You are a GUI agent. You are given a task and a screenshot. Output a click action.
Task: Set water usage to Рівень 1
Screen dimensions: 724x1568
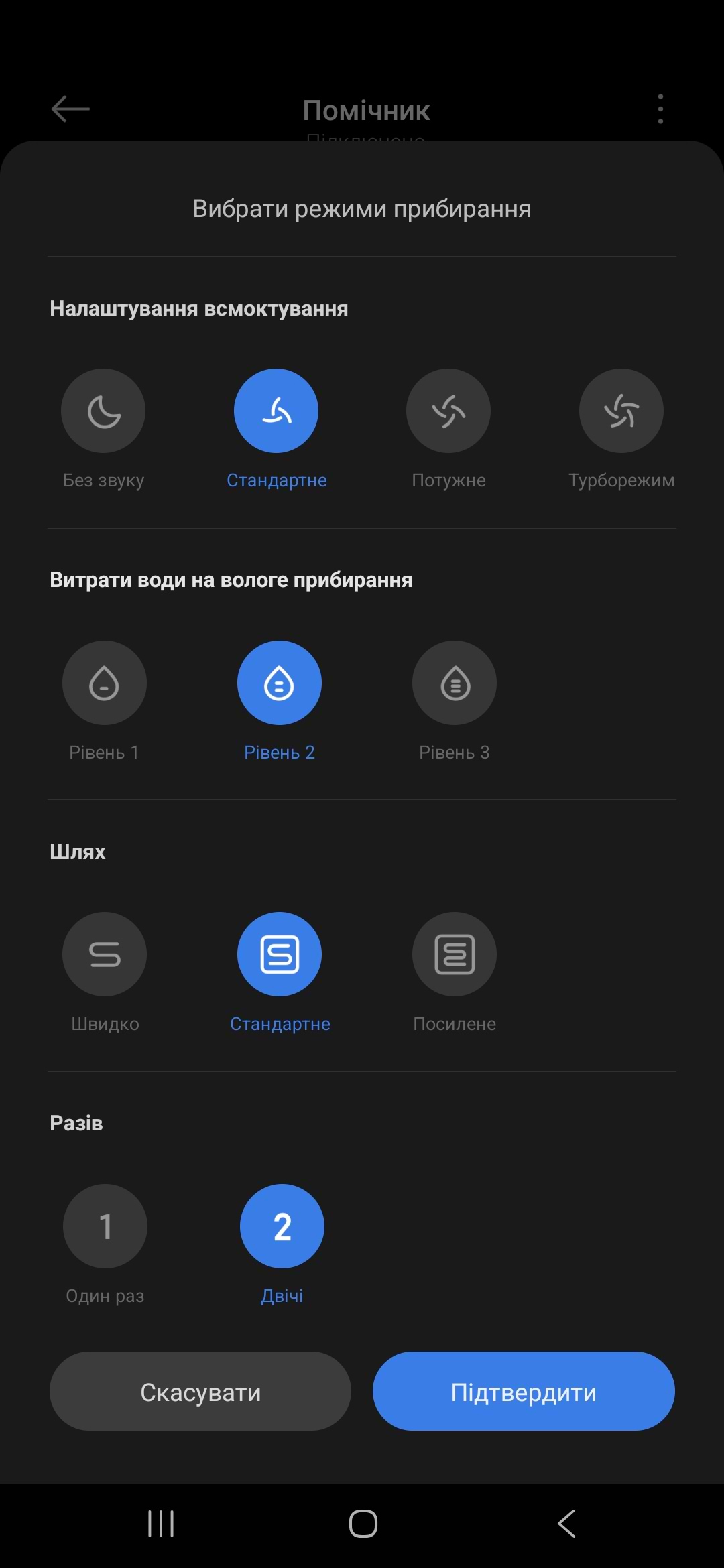click(x=105, y=683)
